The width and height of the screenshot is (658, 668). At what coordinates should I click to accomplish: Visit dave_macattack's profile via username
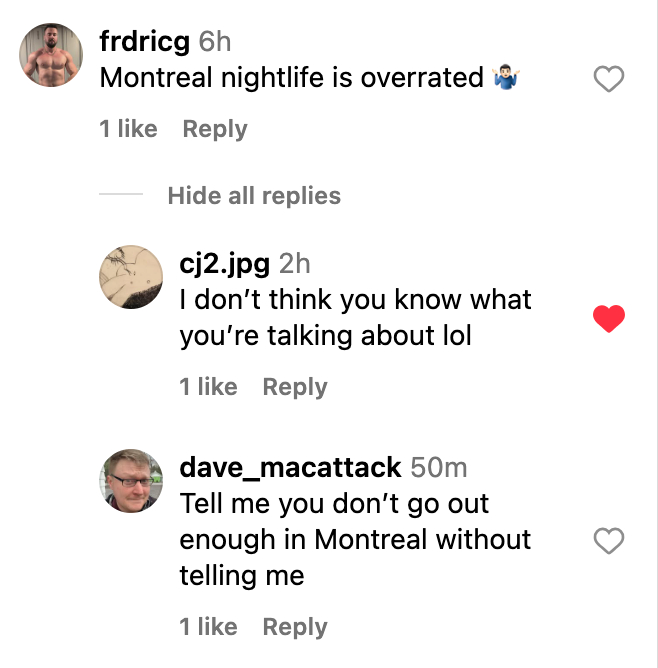click(290, 467)
